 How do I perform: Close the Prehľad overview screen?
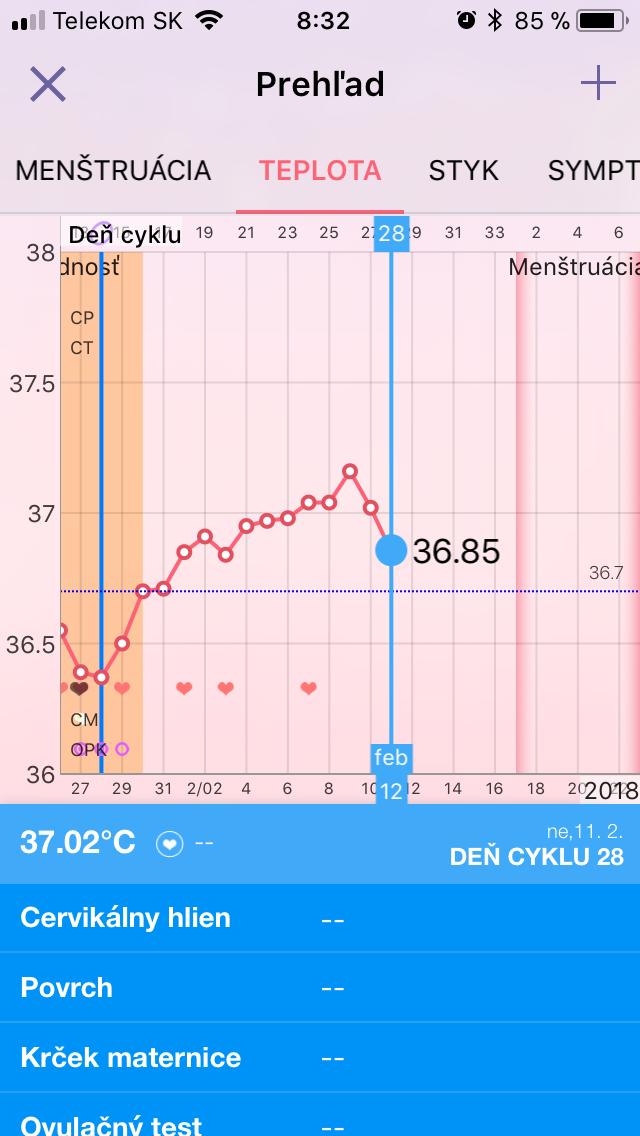point(48,84)
